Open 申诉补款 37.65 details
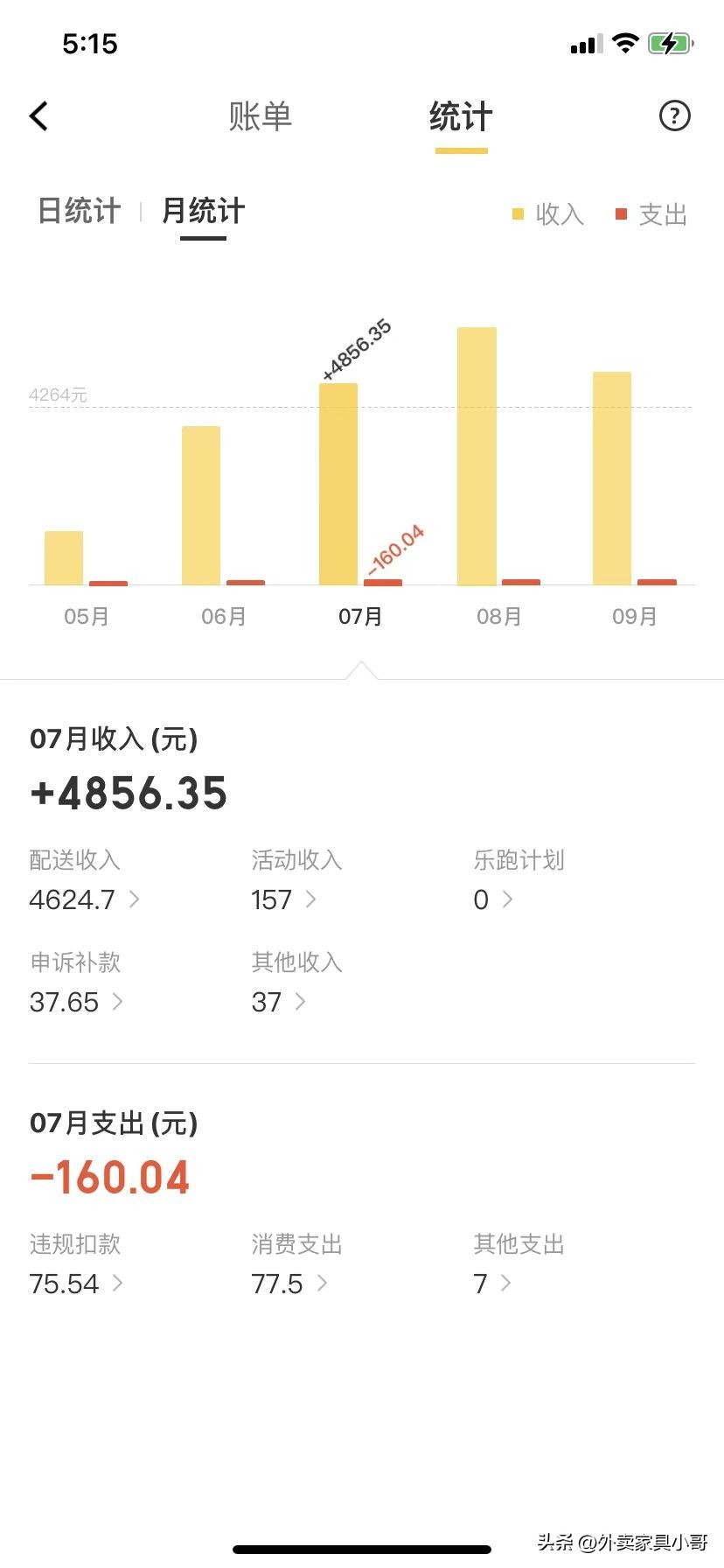Viewport: 724px width, 1568px height. 76,1002
